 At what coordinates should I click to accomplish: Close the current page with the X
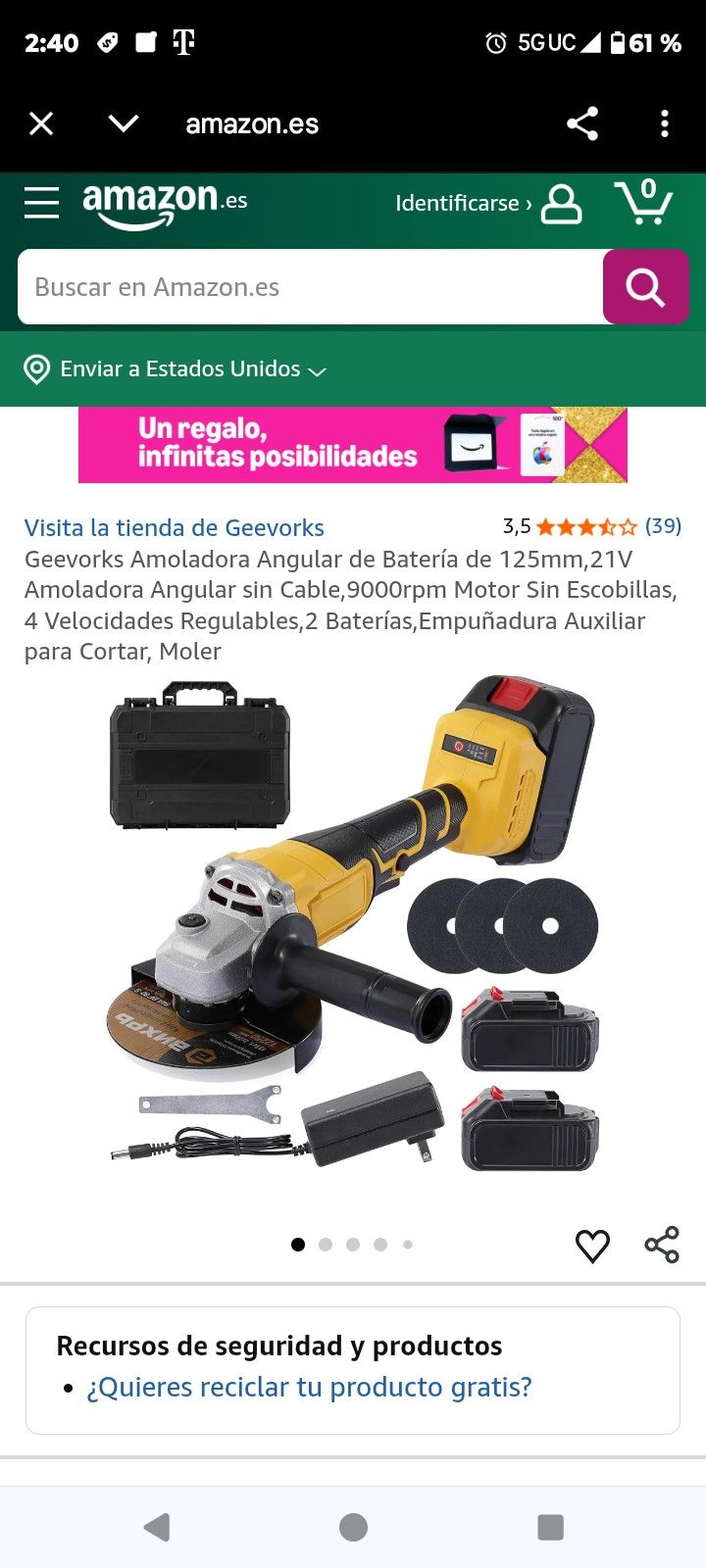pyautogui.click(x=41, y=123)
